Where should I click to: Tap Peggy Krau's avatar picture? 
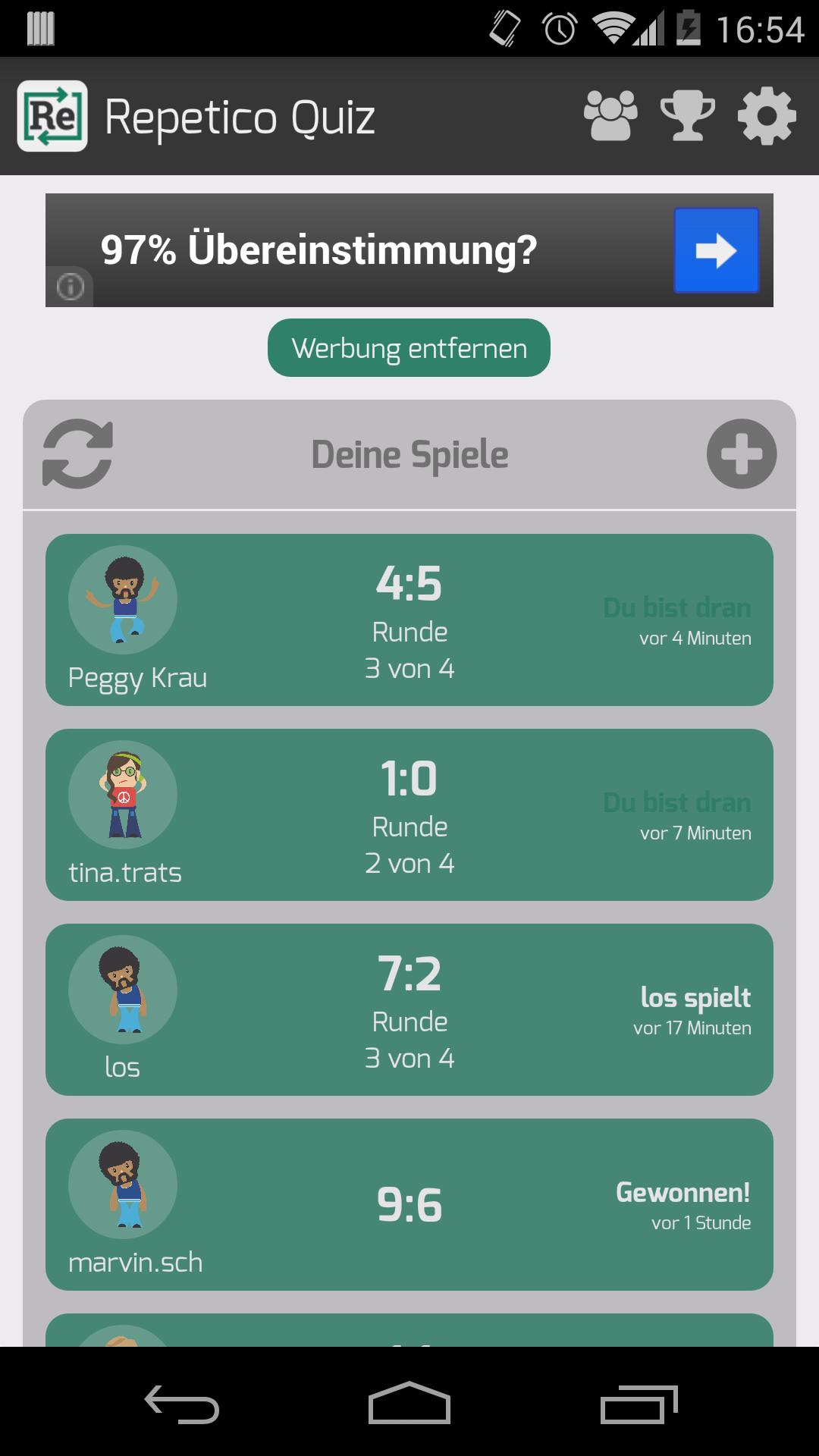(x=123, y=600)
